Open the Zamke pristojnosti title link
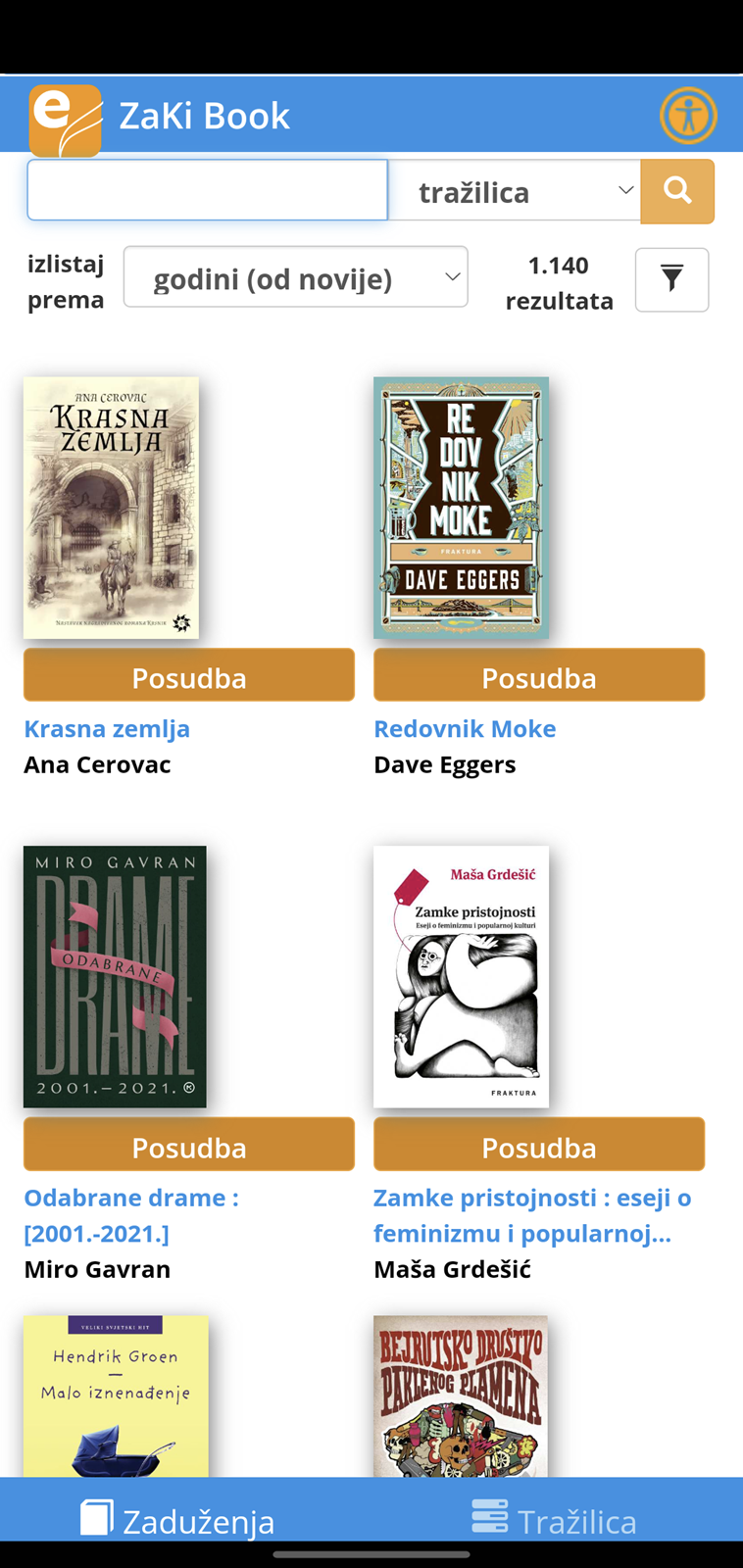 pyautogui.click(x=532, y=1215)
